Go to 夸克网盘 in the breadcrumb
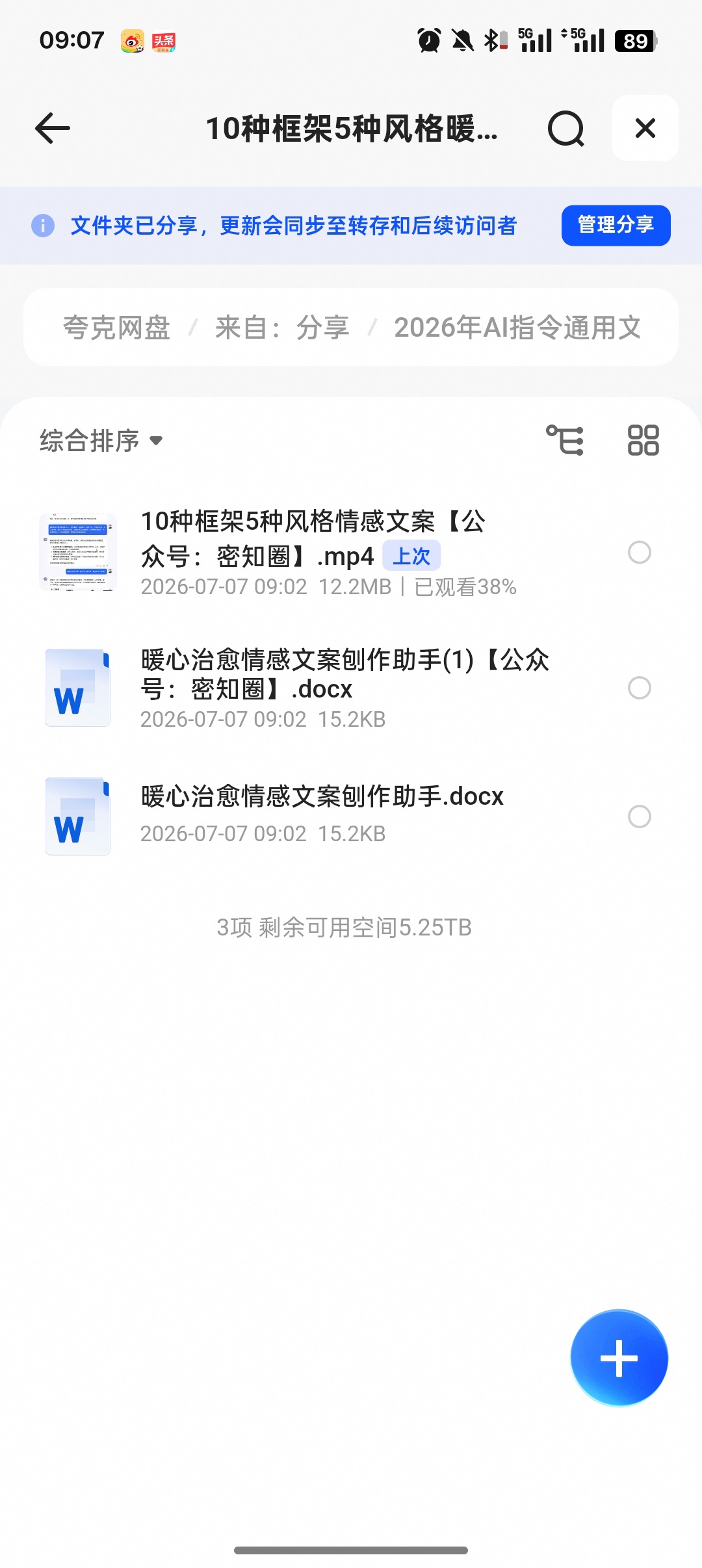This screenshot has height=1568, width=702. [x=116, y=327]
